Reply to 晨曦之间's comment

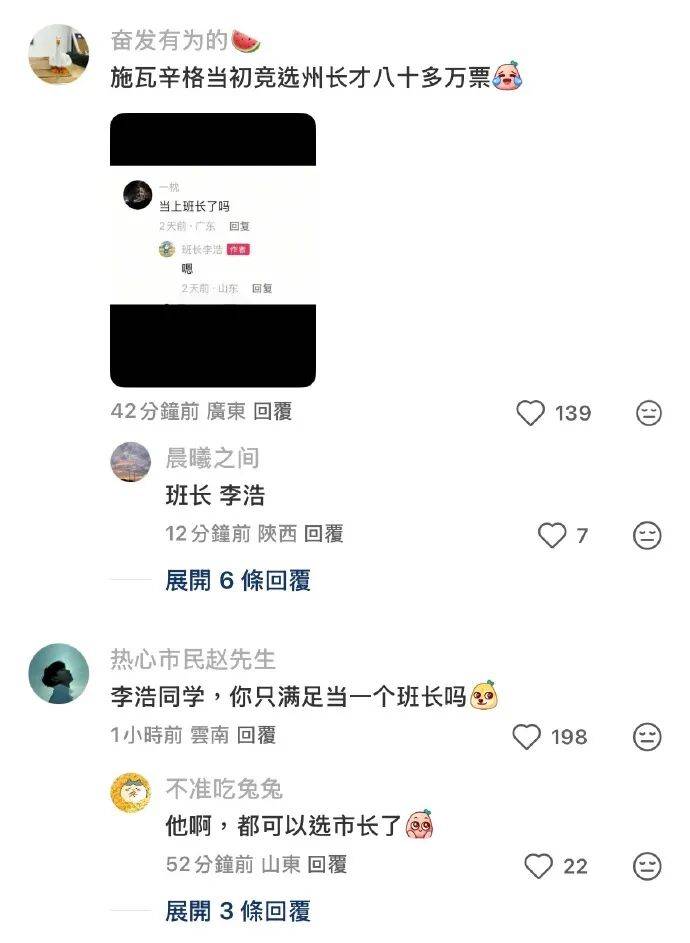[x=323, y=534]
